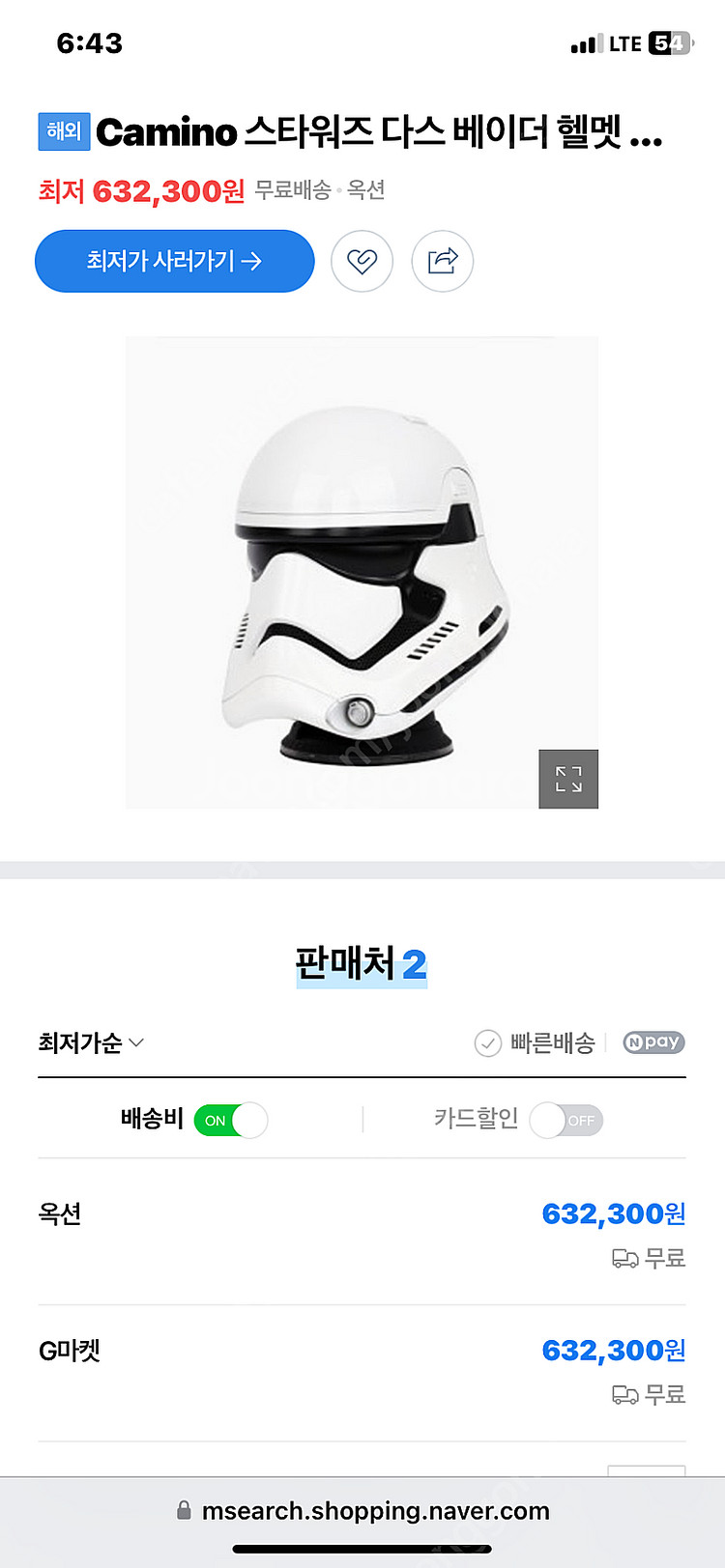This screenshot has width=725, height=1568.
Task: Tap the 최저가 사러가기 button
Action: 174,261
